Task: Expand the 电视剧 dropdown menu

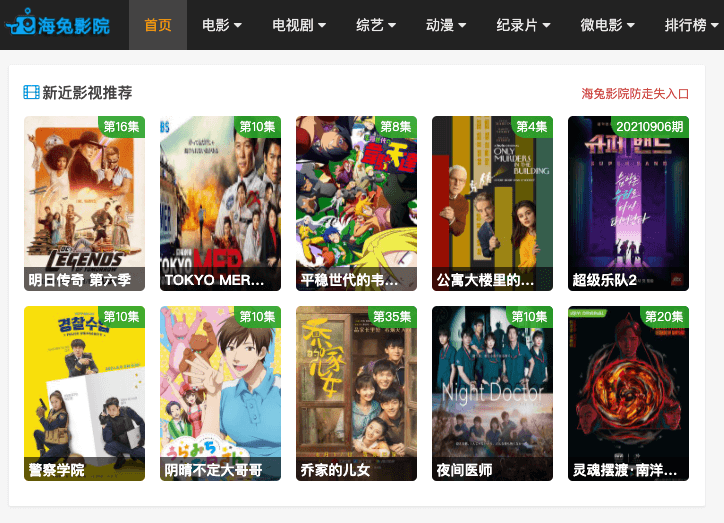Action: pos(297,25)
